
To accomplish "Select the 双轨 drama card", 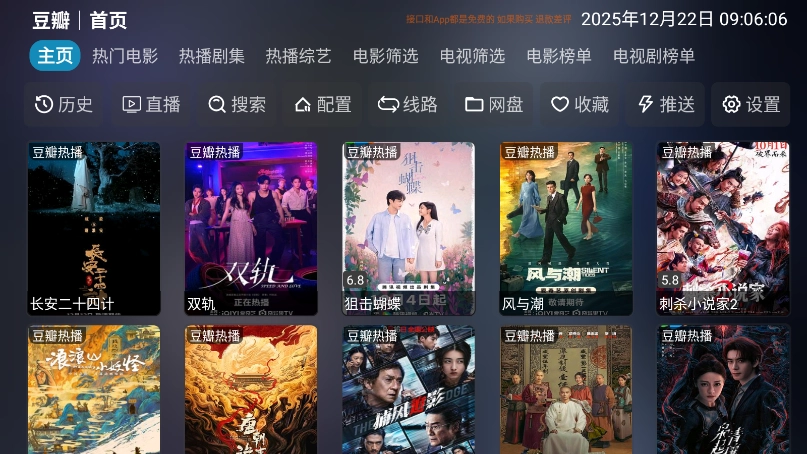I will (251, 228).
